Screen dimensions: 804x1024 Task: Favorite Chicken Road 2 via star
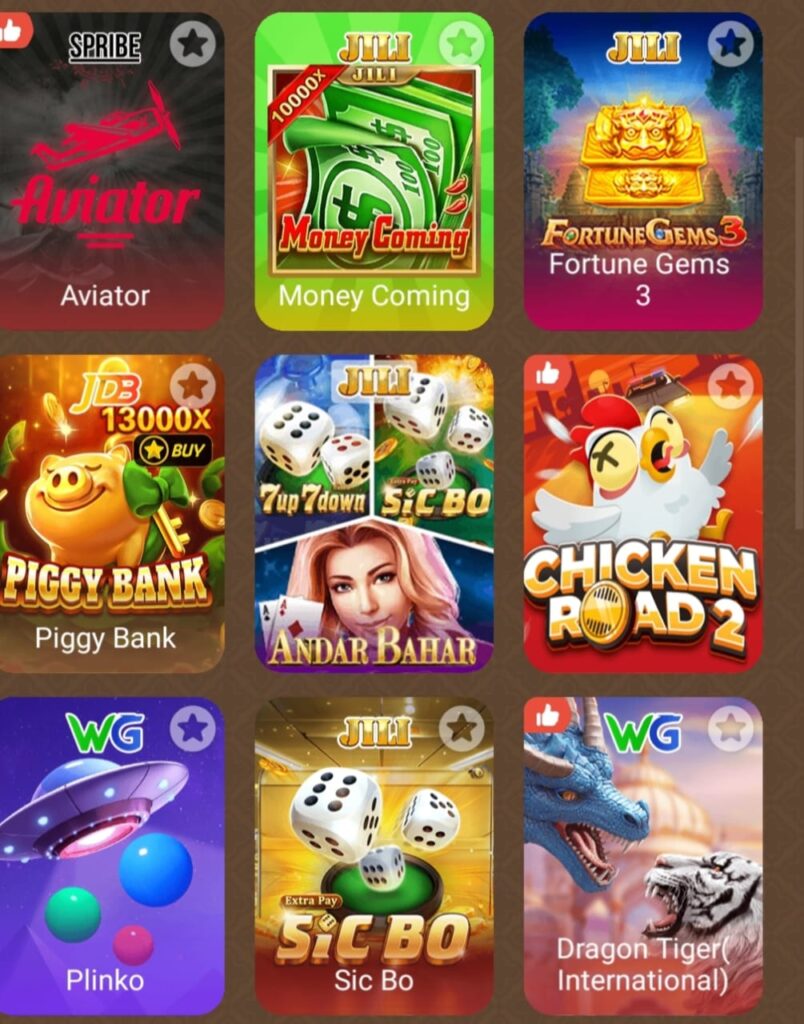point(731,385)
